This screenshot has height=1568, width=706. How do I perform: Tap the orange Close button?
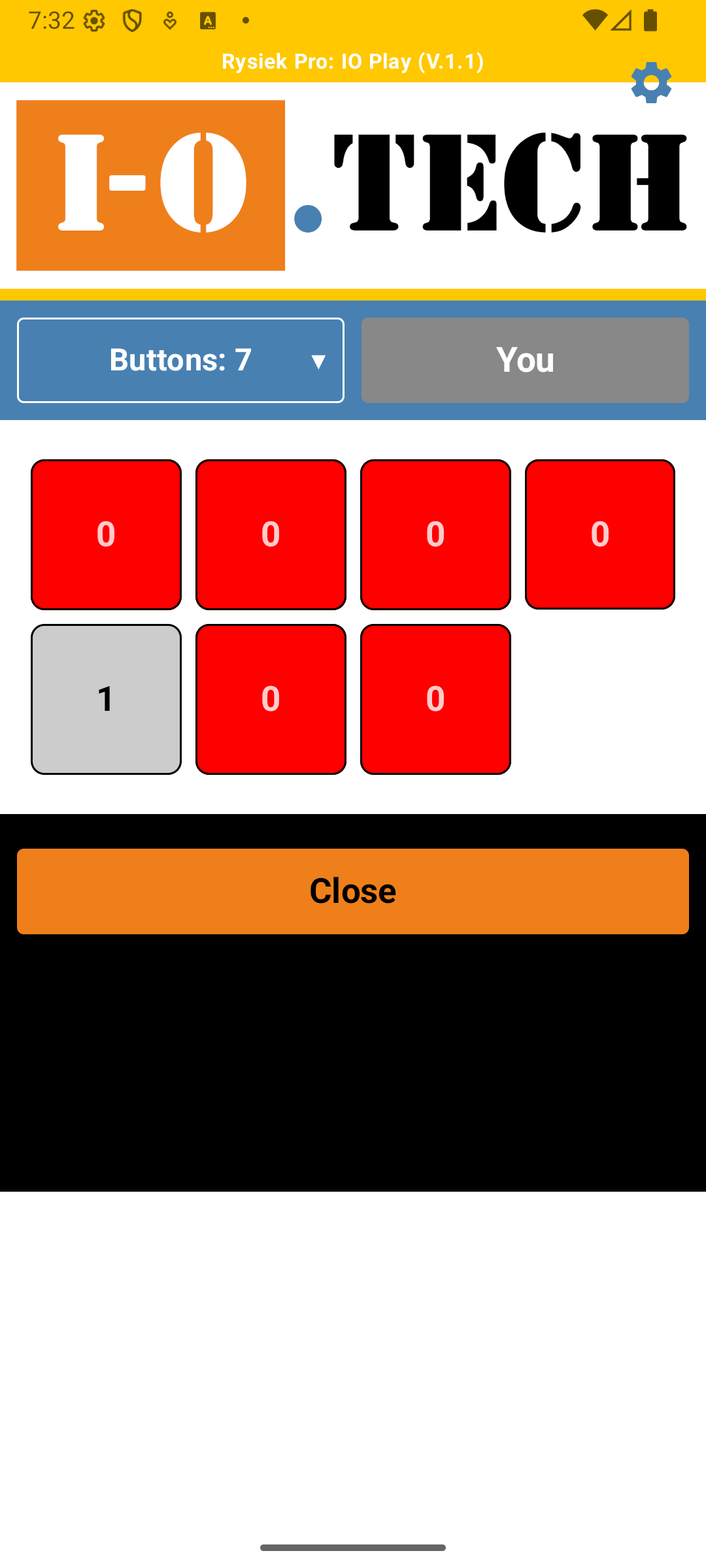[x=353, y=891]
